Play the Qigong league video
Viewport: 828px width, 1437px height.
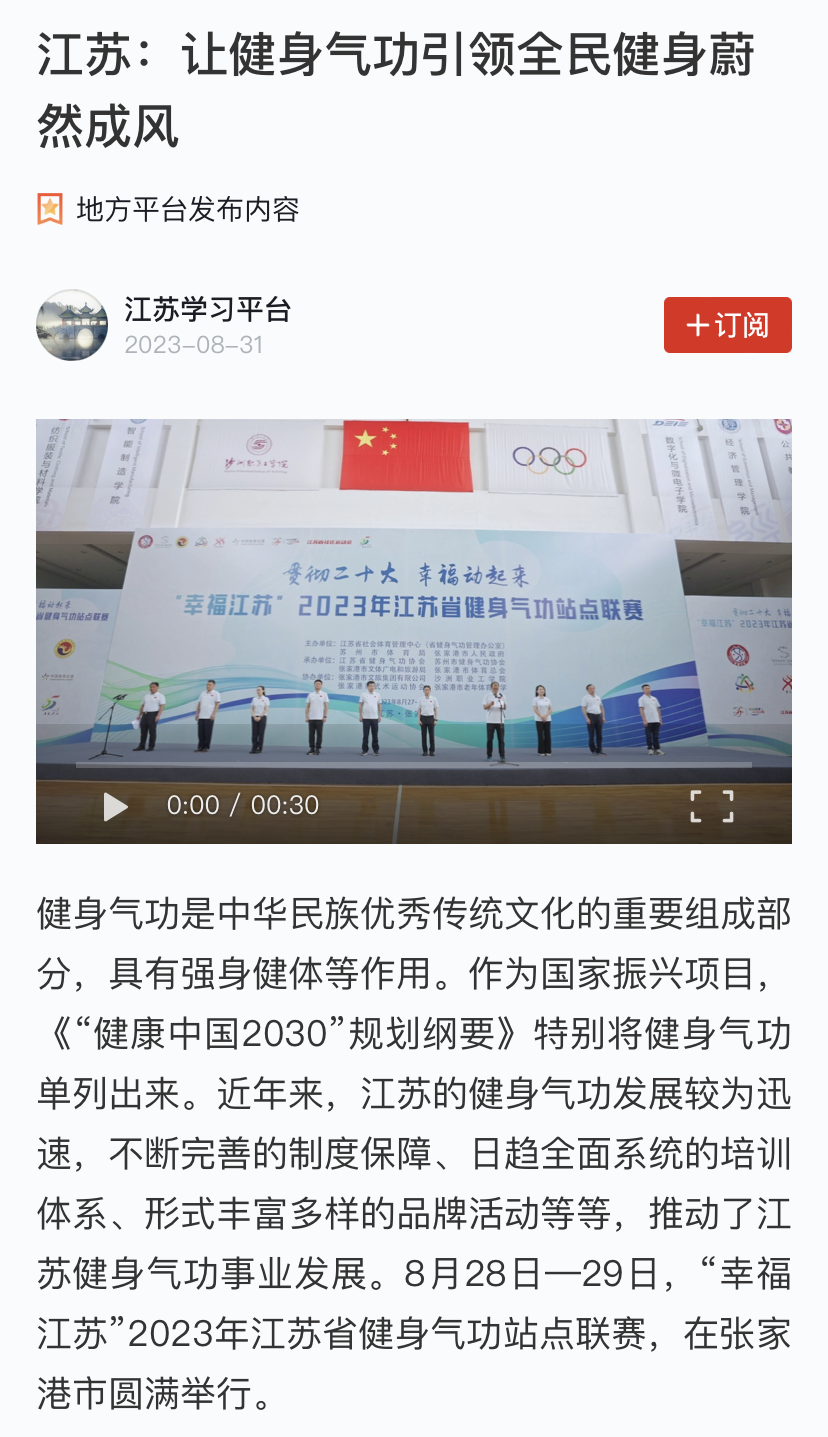click(x=116, y=806)
